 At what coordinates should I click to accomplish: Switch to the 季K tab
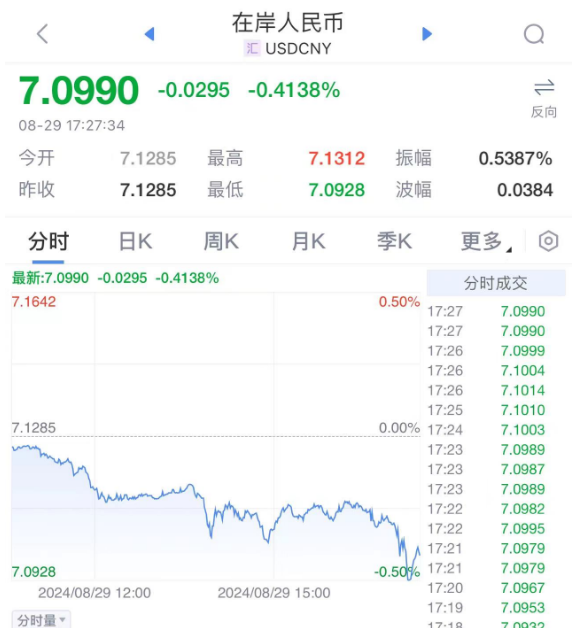[x=394, y=242]
